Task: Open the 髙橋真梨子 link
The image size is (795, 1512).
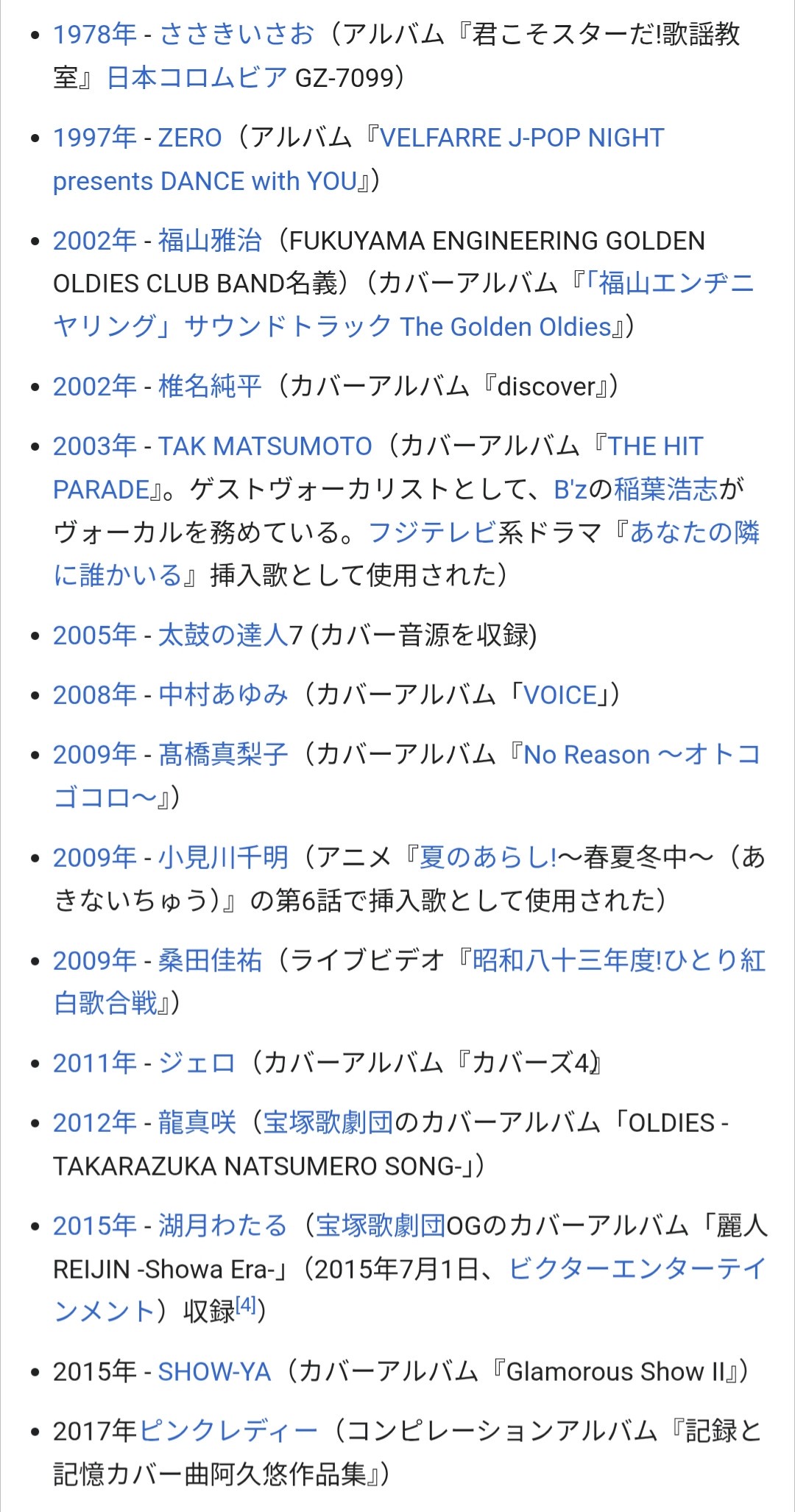Action: (223, 754)
